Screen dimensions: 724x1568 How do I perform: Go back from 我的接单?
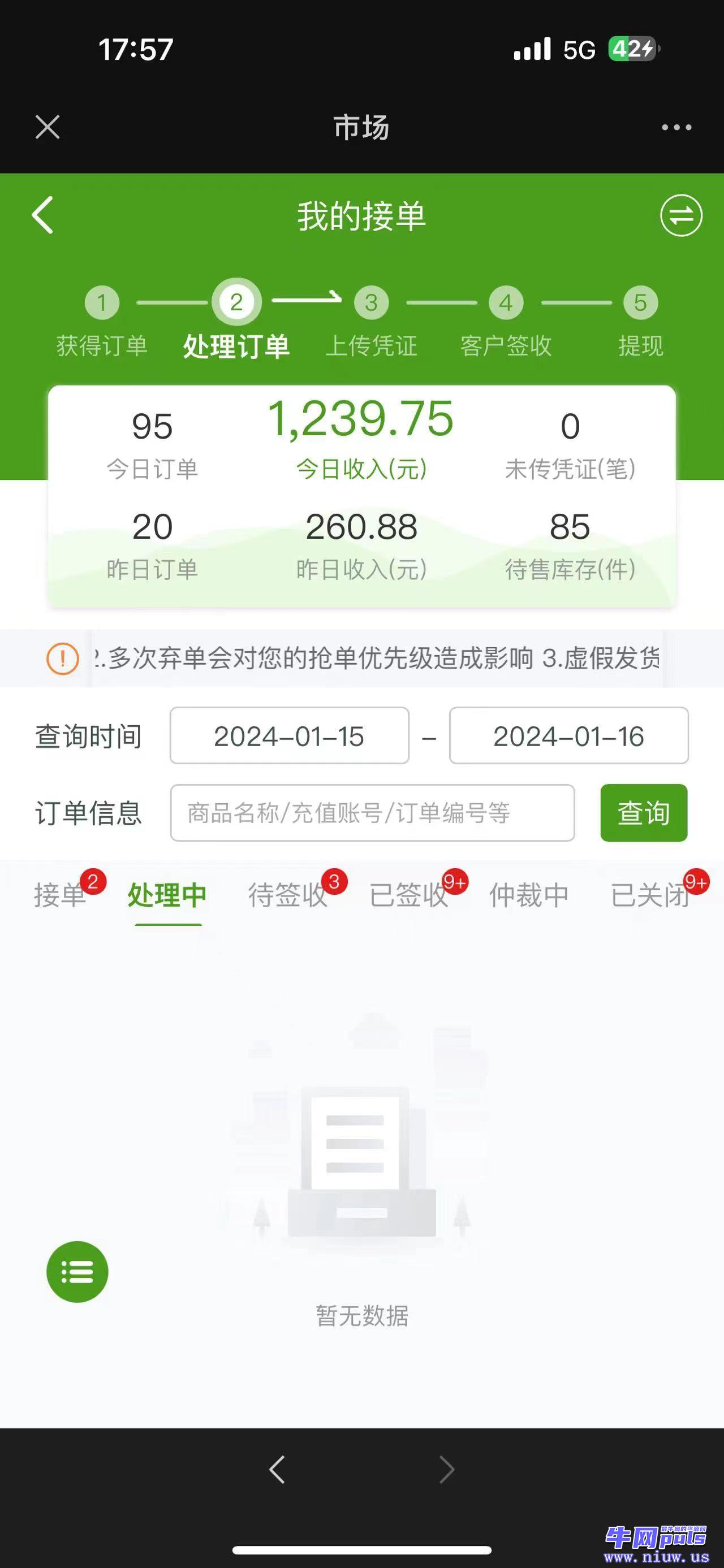tap(42, 215)
